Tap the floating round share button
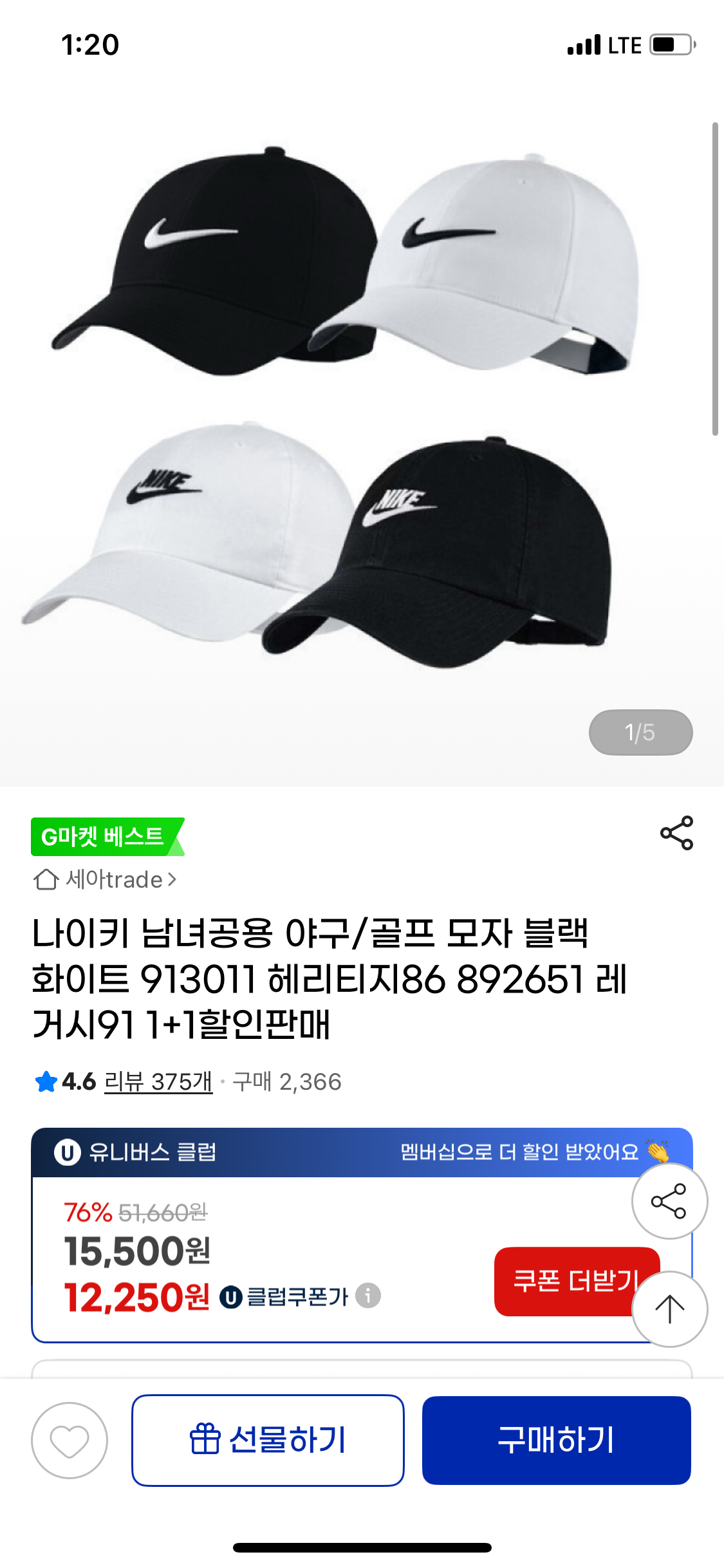Screen dimensions: 724x1568 click(669, 1201)
